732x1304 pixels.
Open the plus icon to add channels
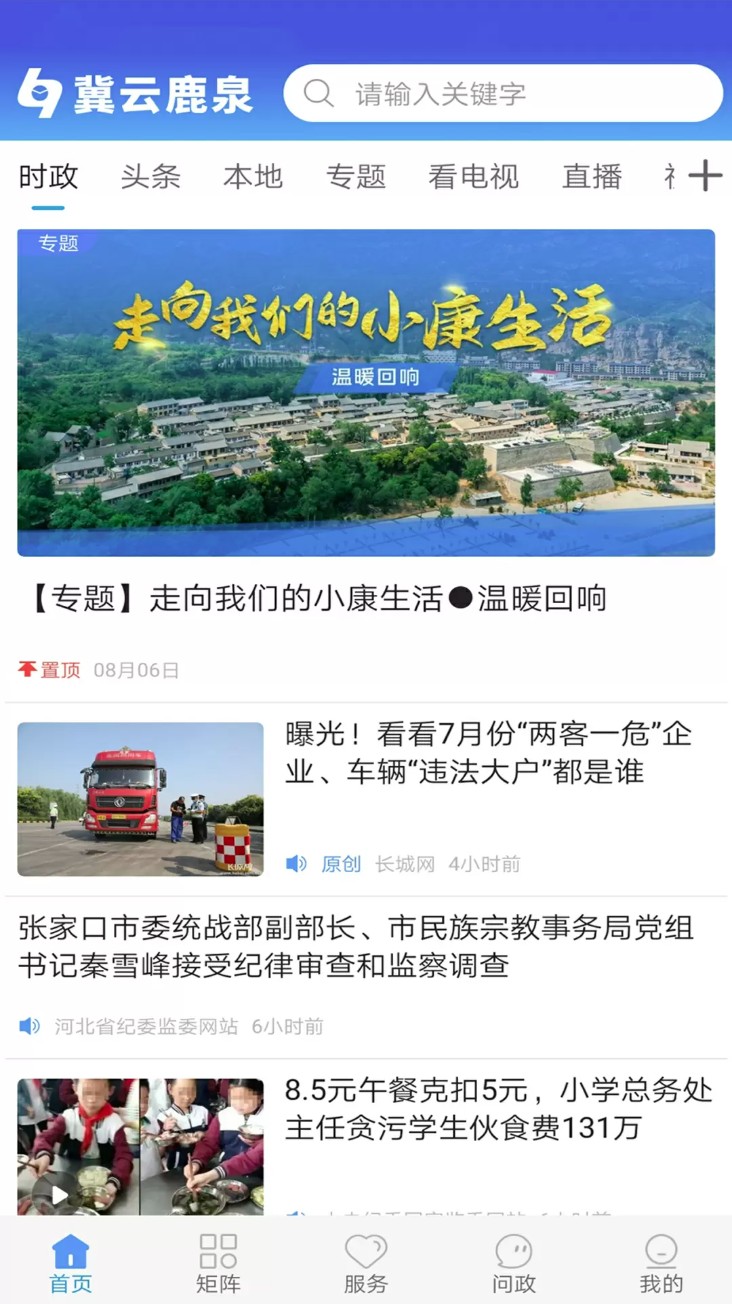(x=705, y=176)
